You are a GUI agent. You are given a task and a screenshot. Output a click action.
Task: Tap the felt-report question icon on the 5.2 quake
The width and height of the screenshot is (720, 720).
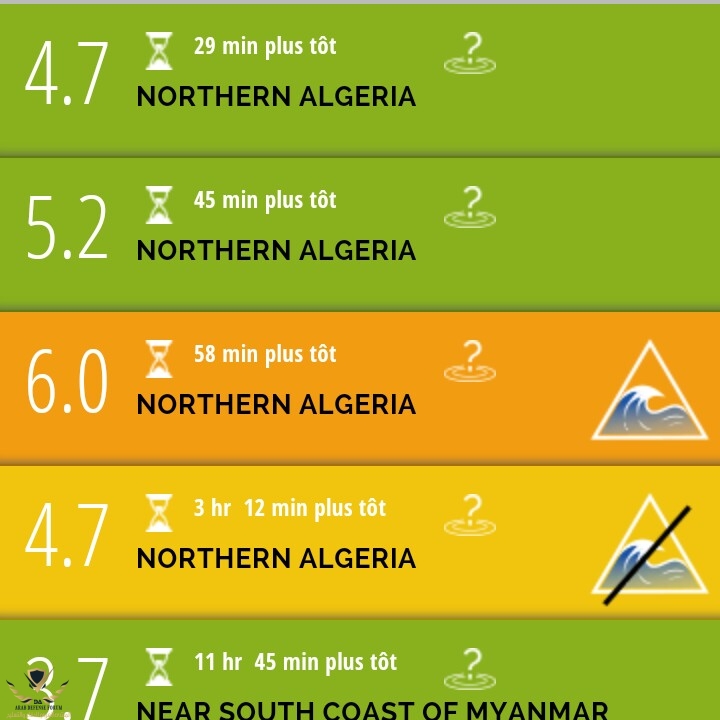(470, 207)
